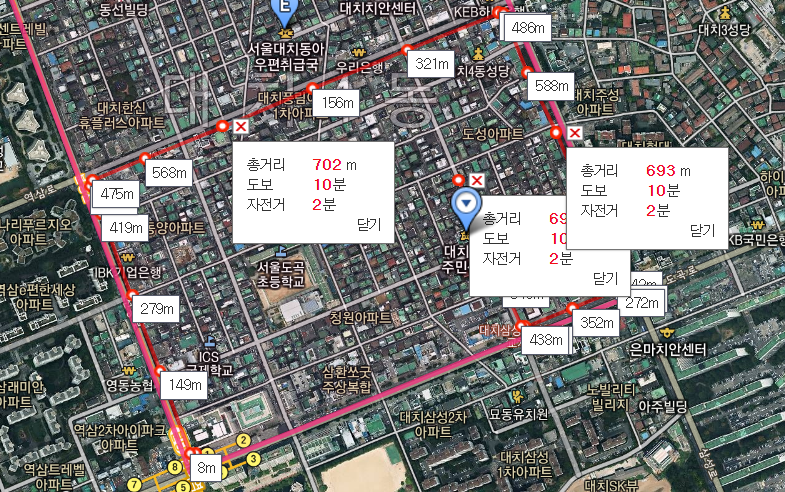Tap 닫기 in the partially hidden middle popup

point(605,277)
